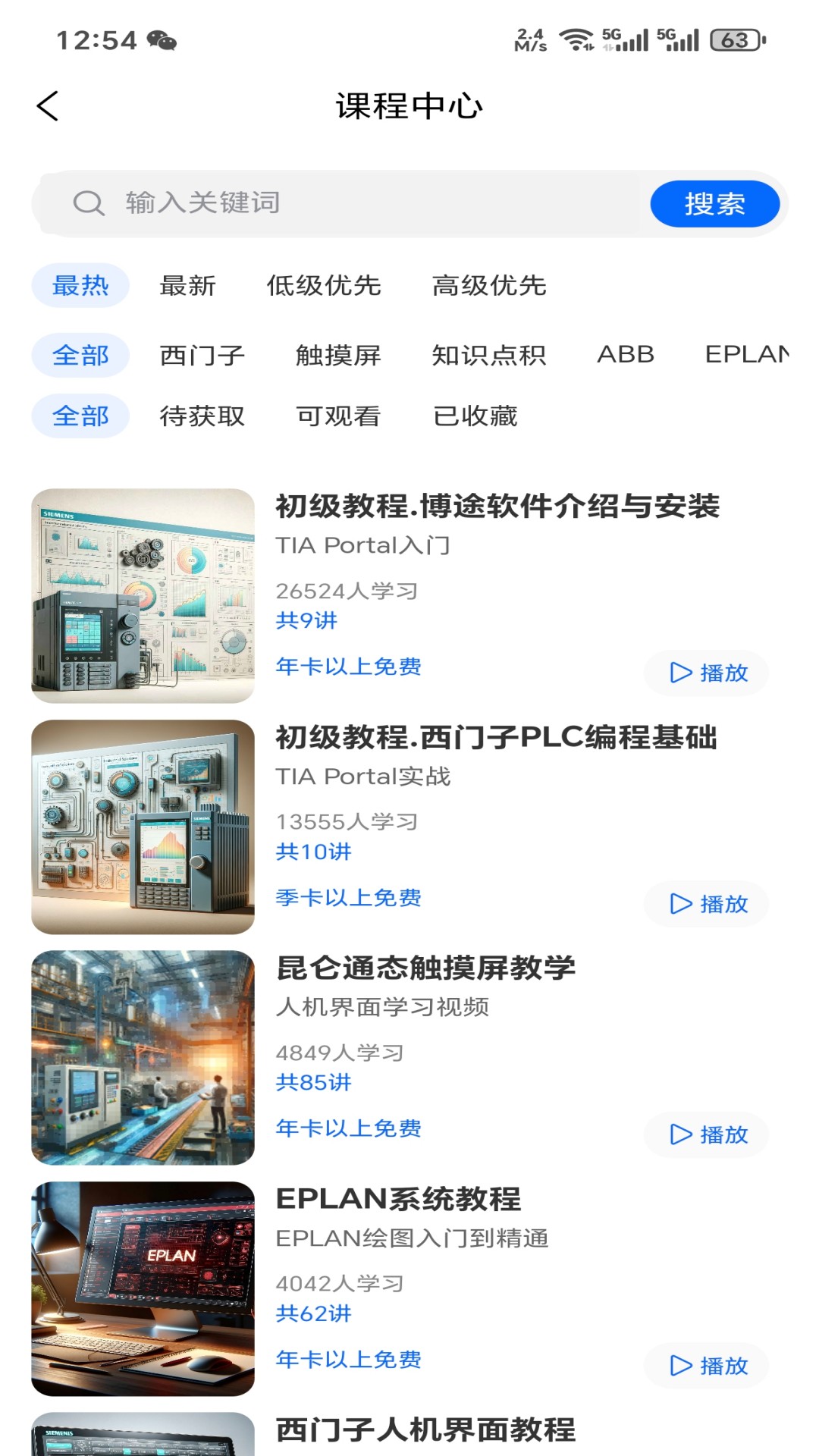
Task: Open the 年卡以上免费 link on the first course
Action: [x=349, y=667]
